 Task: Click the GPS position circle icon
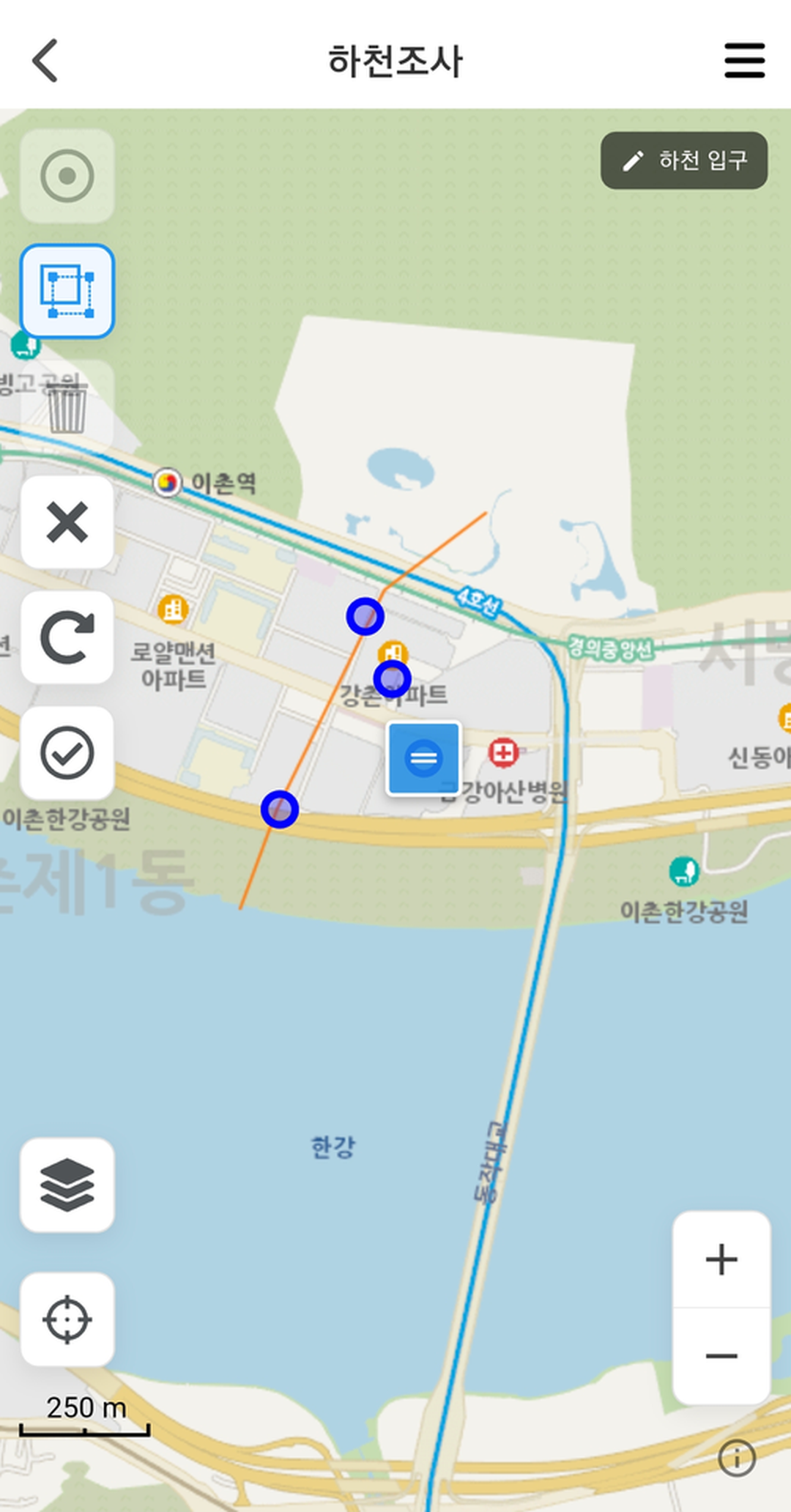click(x=67, y=176)
